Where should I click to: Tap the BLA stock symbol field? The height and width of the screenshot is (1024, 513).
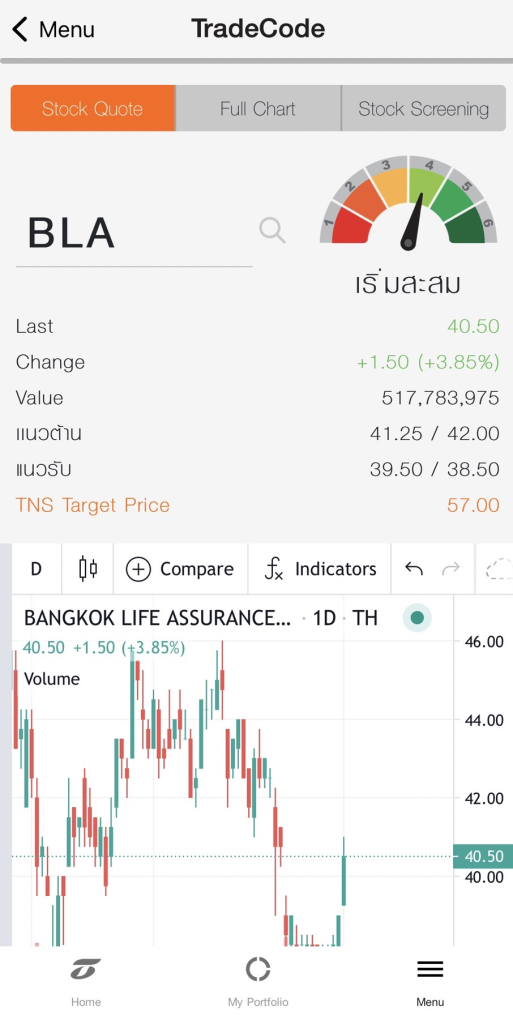(134, 234)
